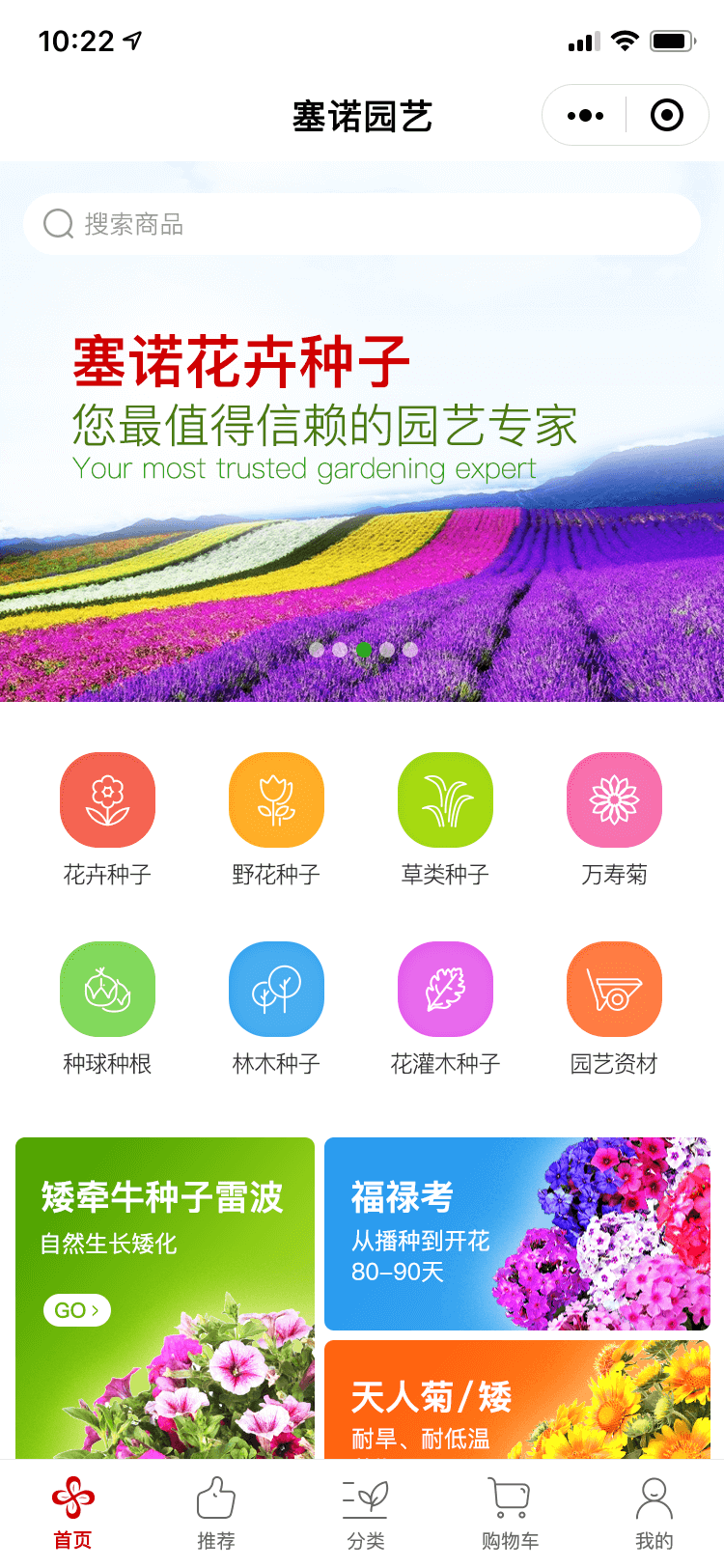Close the mini program via circle icon
The height and width of the screenshot is (1568, 724).
[667, 116]
